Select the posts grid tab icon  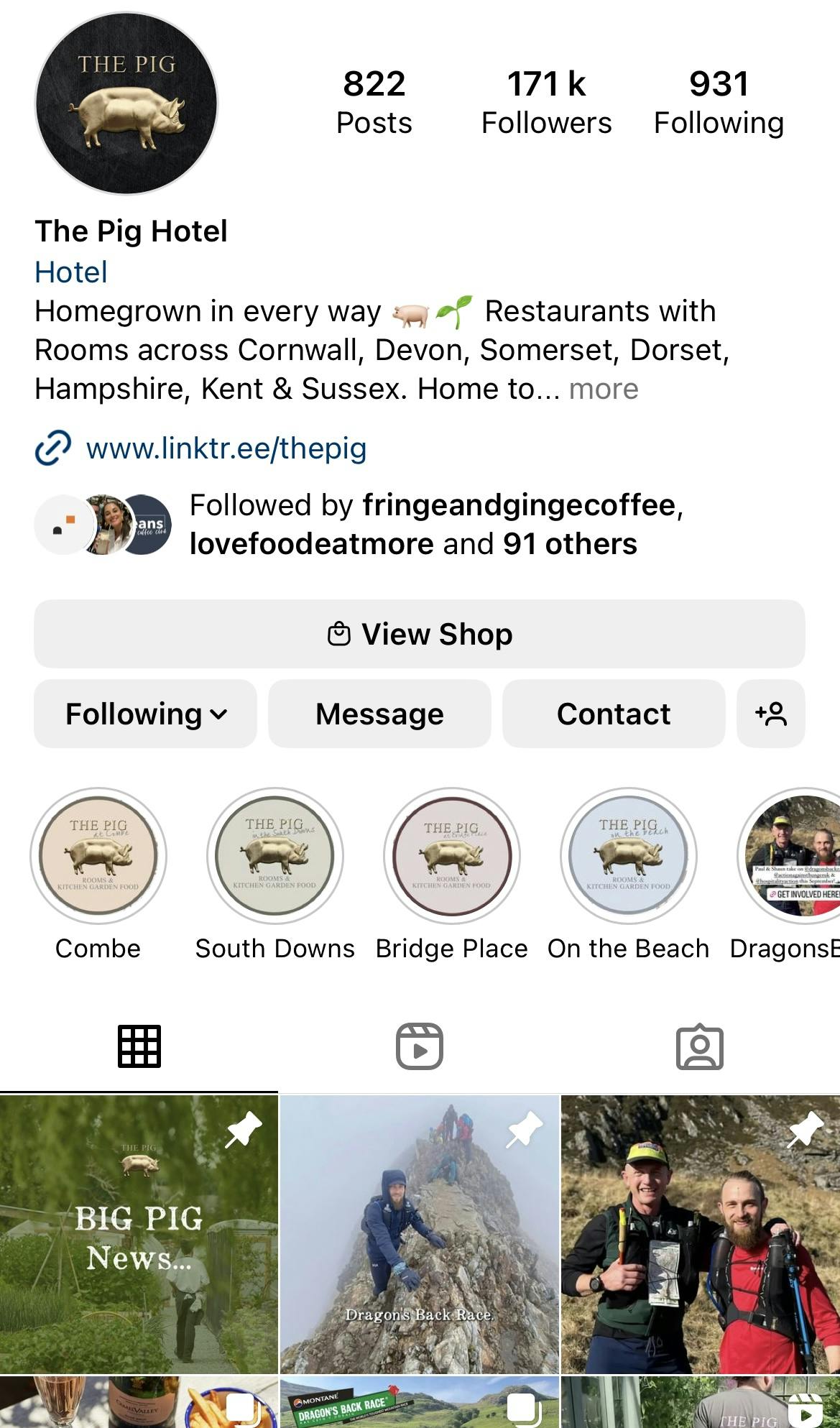(x=139, y=1048)
